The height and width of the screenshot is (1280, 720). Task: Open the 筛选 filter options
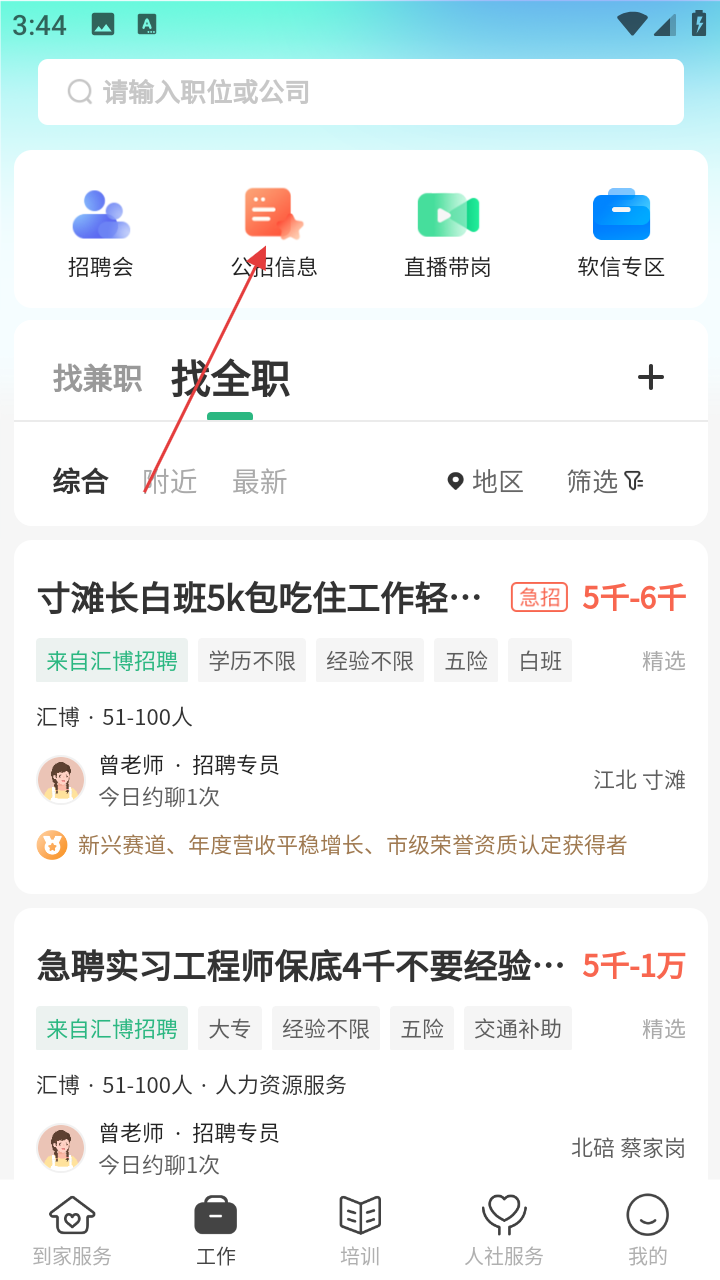pos(604,482)
